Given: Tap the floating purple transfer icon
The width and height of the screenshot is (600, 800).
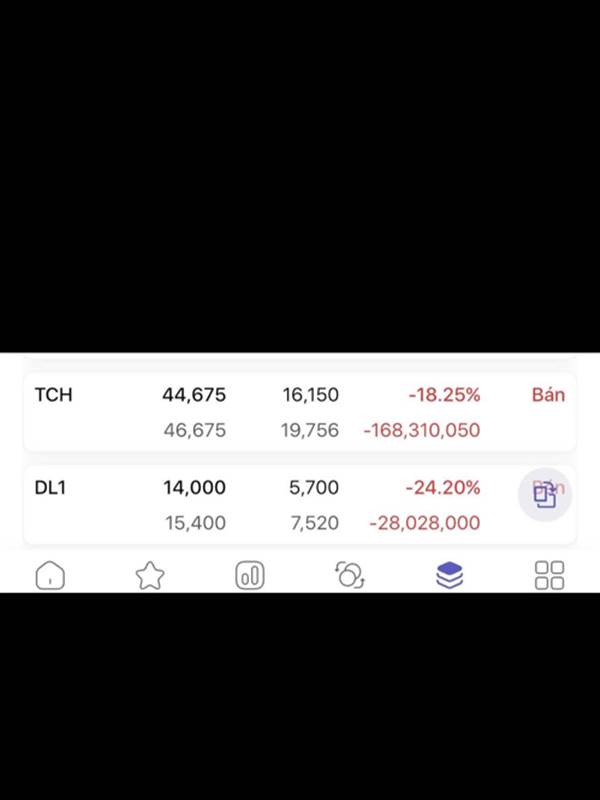Looking at the screenshot, I should pyautogui.click(x=545, y=494).
